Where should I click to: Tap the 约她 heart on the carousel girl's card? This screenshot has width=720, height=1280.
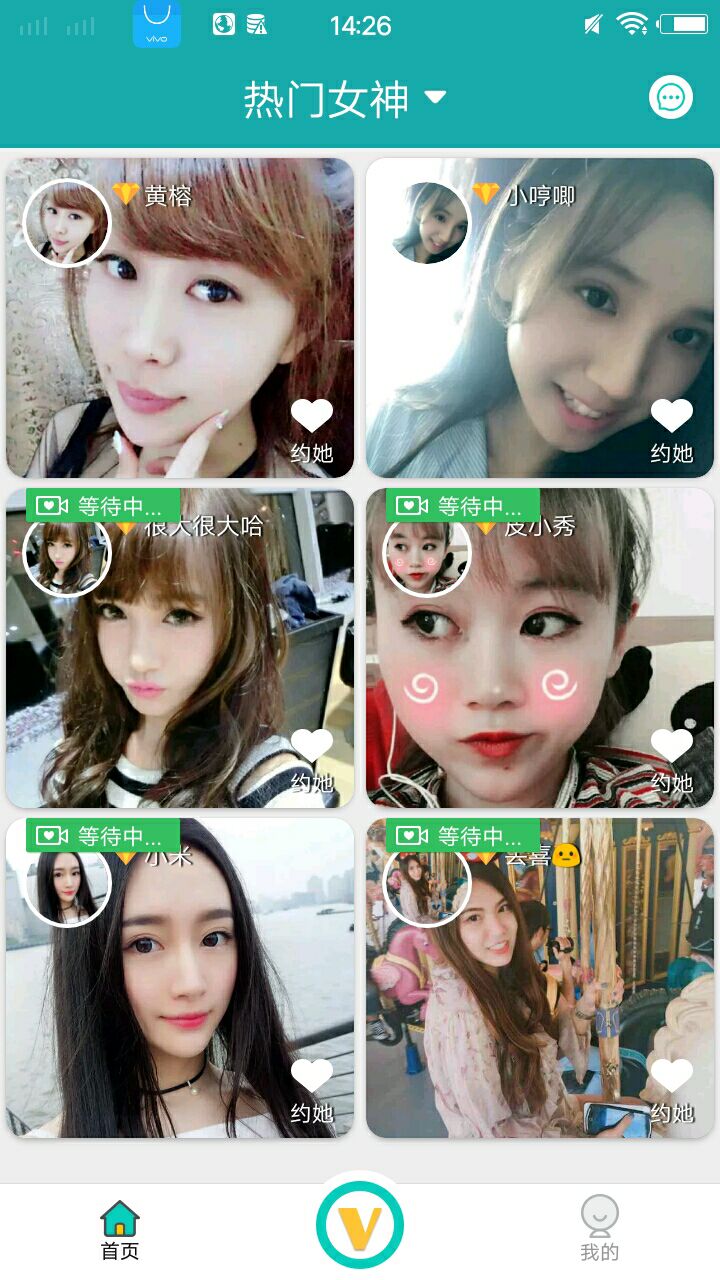tap(671, 1090)
